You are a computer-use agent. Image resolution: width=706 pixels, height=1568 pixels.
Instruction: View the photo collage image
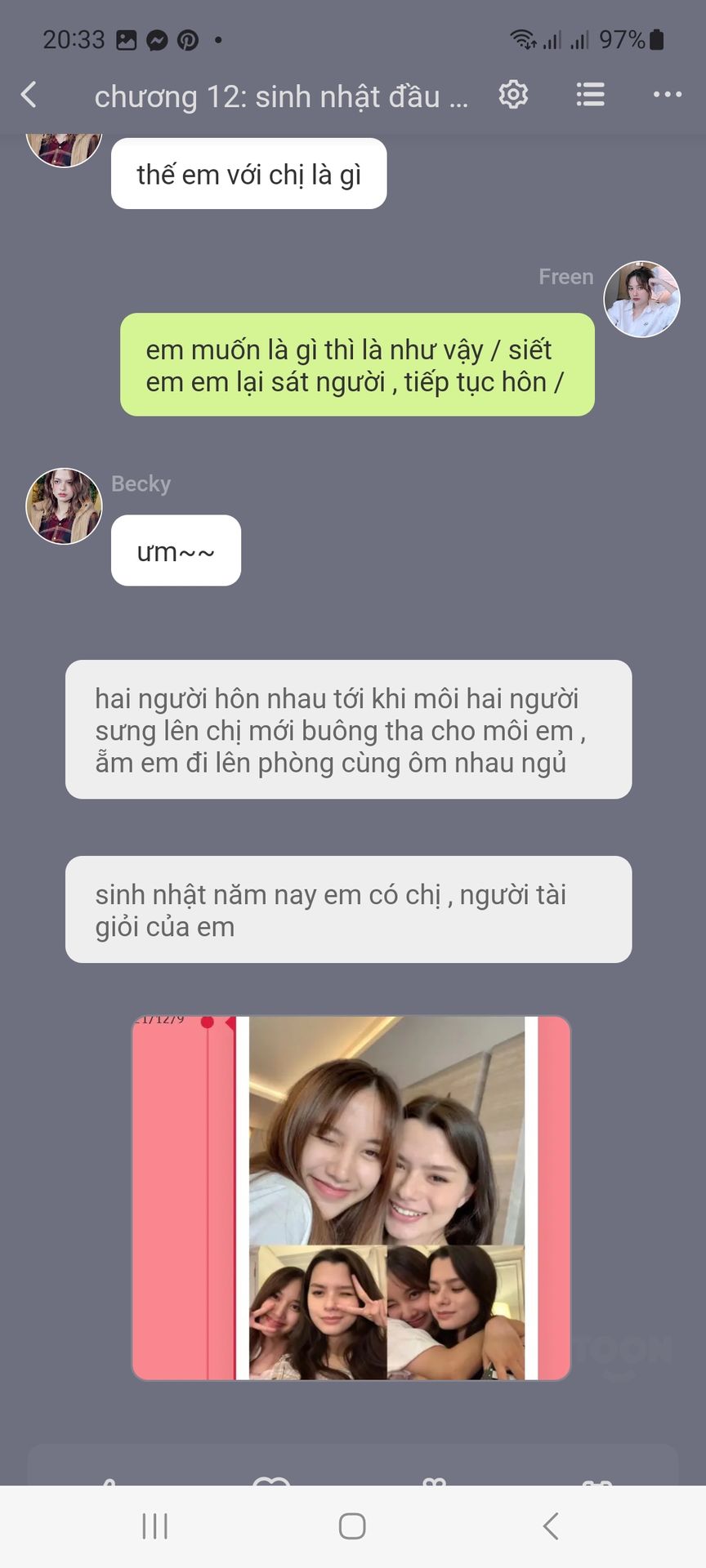(351, 1197)
